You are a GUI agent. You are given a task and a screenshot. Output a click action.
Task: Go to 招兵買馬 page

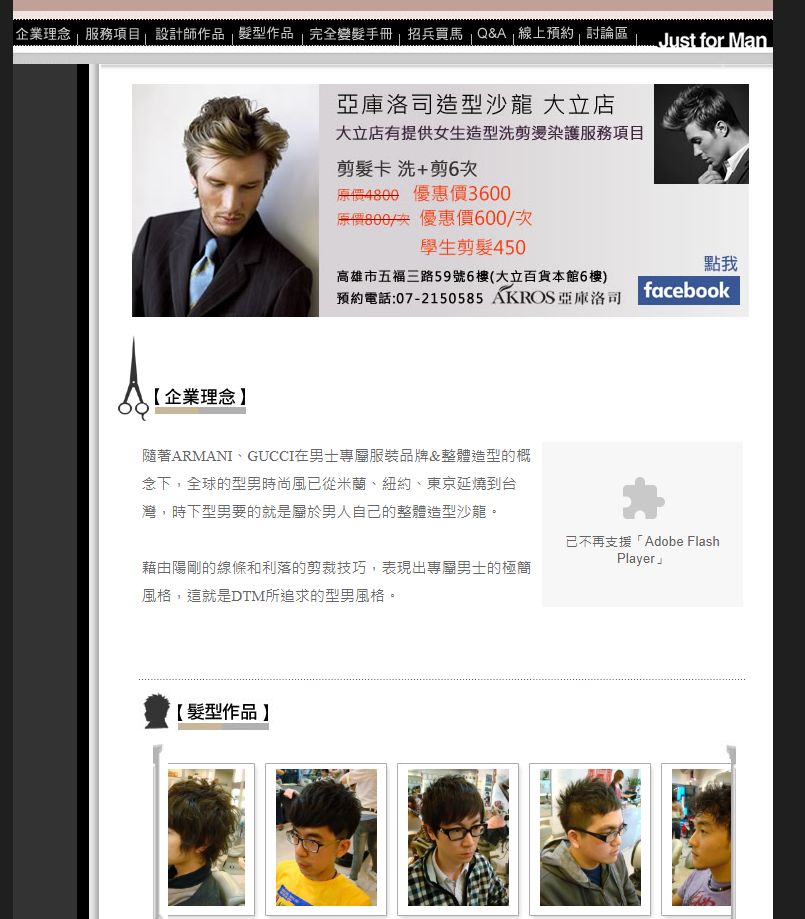tap(435, 34)
